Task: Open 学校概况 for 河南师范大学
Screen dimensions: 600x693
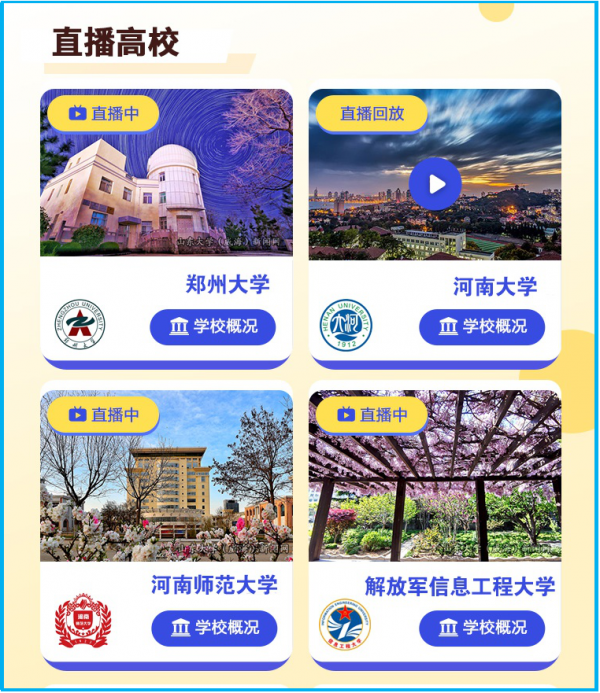Action: [x=213, y=628]
